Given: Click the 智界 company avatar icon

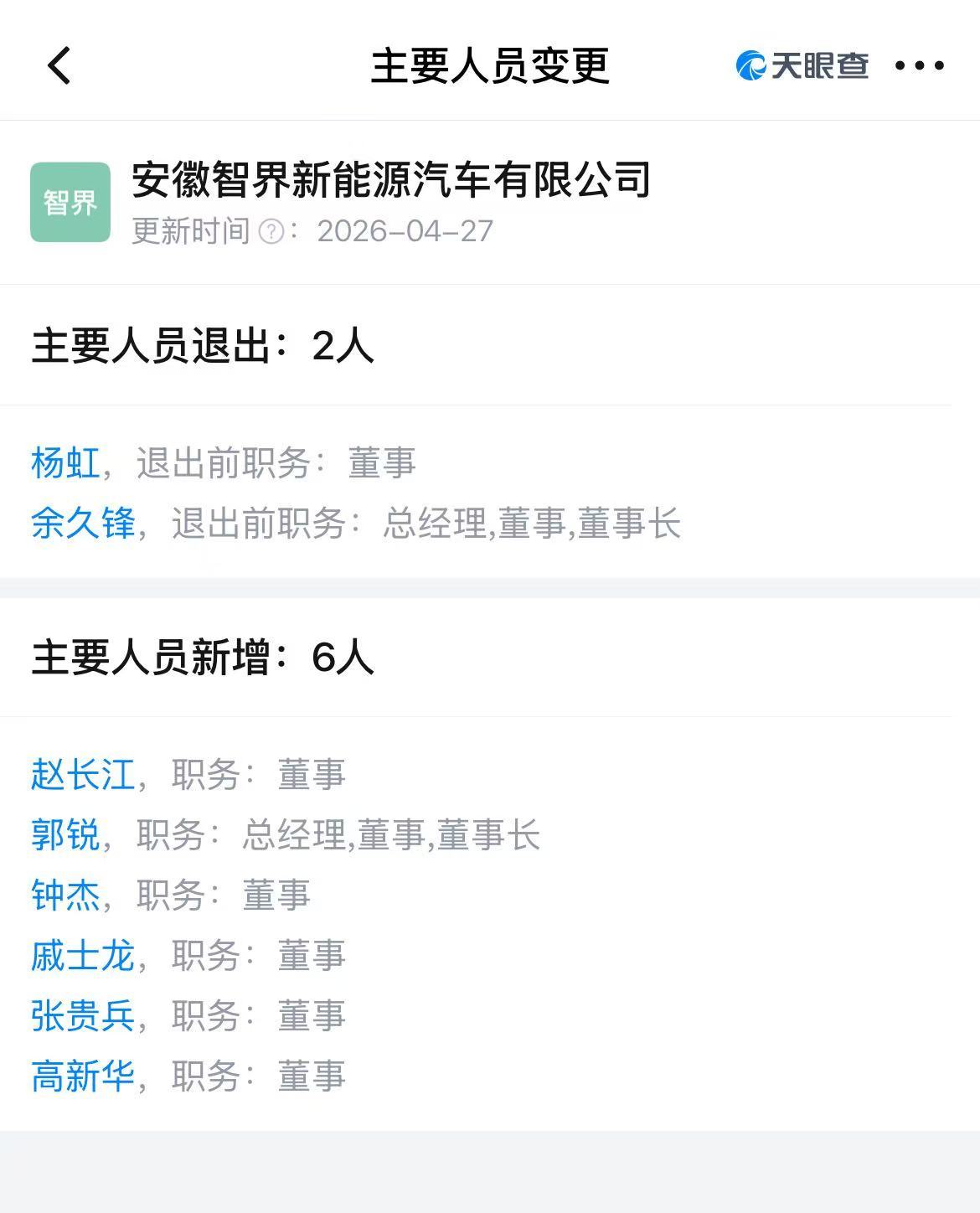Looking at the screenshot, I should (70, 200).
